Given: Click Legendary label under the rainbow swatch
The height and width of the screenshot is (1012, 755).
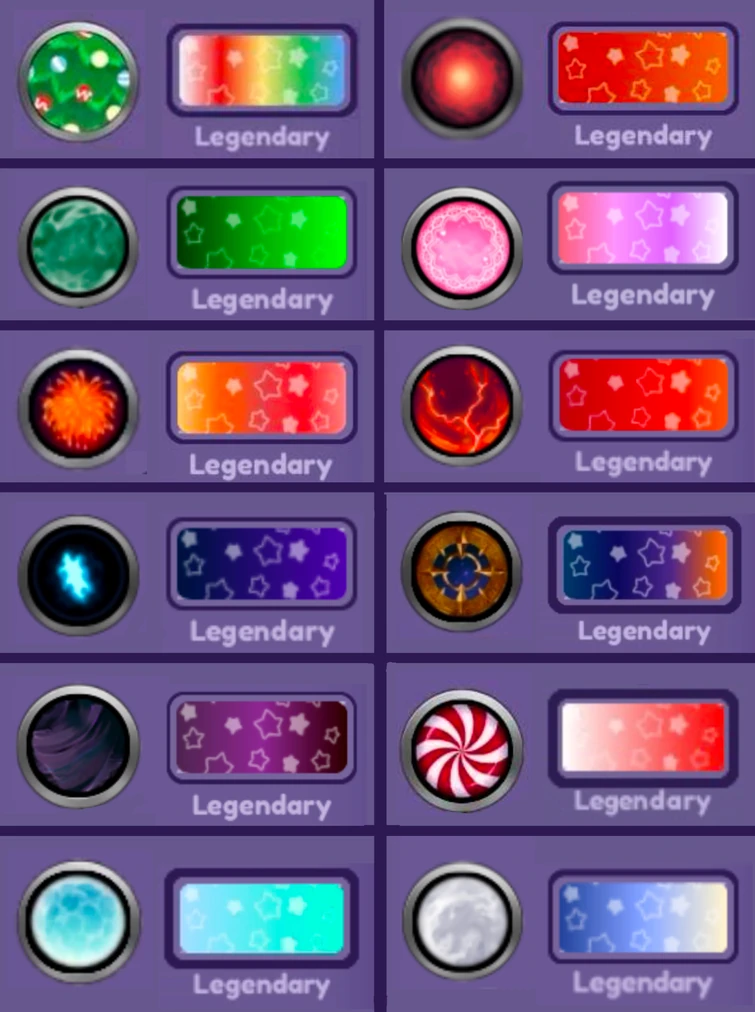Looking at the screenshot, I should click(263, 137).
